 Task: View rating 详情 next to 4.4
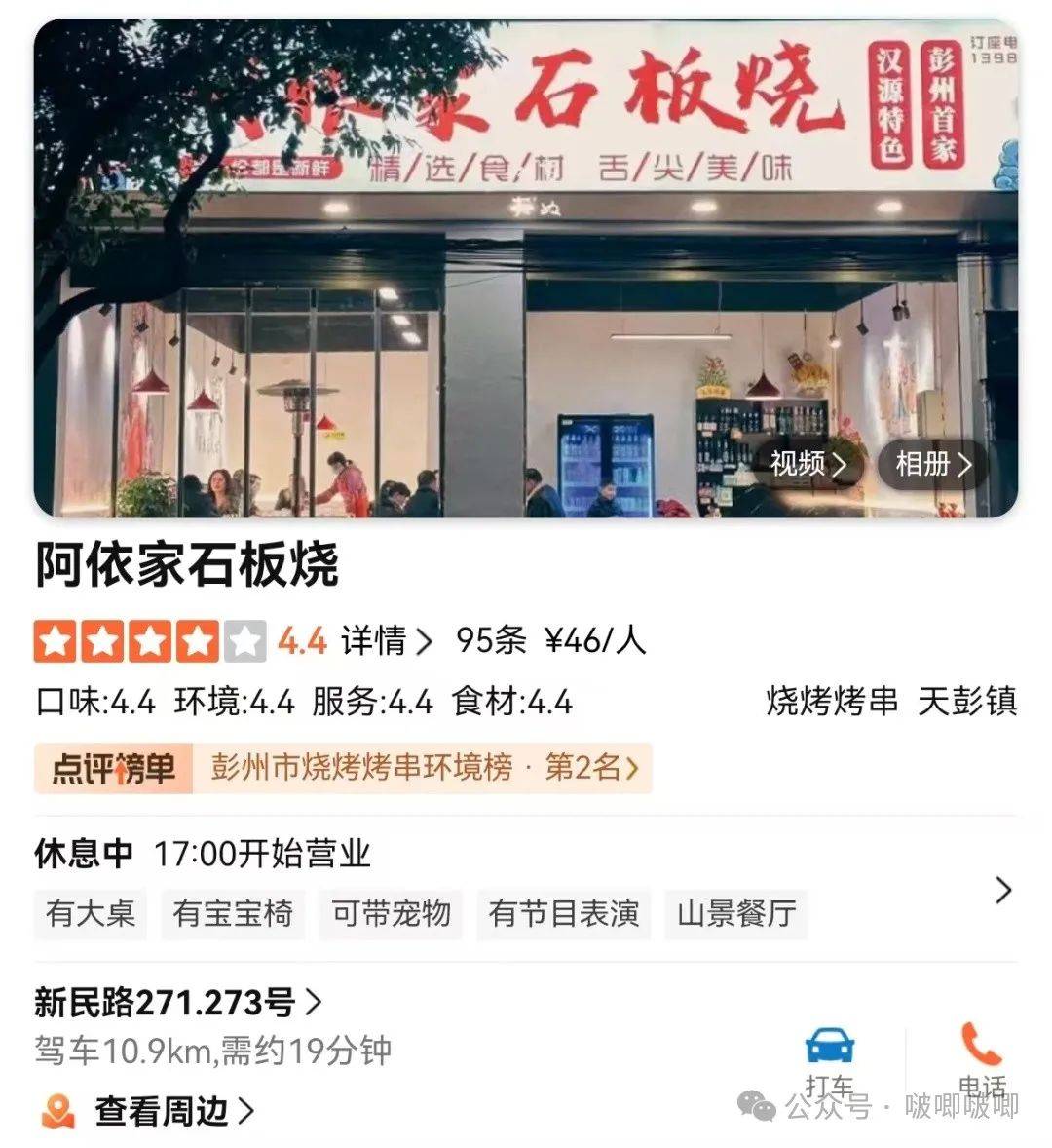click(386, 641)
